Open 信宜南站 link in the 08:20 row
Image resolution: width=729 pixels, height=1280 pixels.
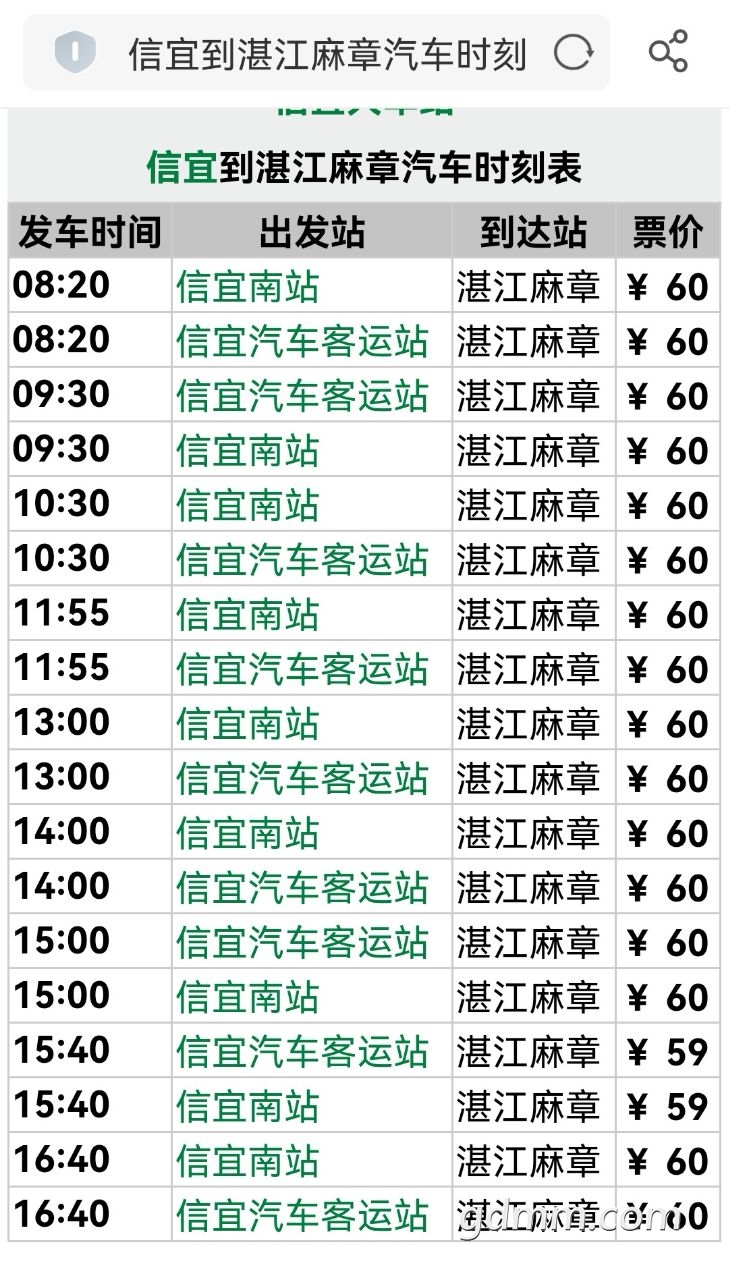pyautogui.click(x=247, y=288)
